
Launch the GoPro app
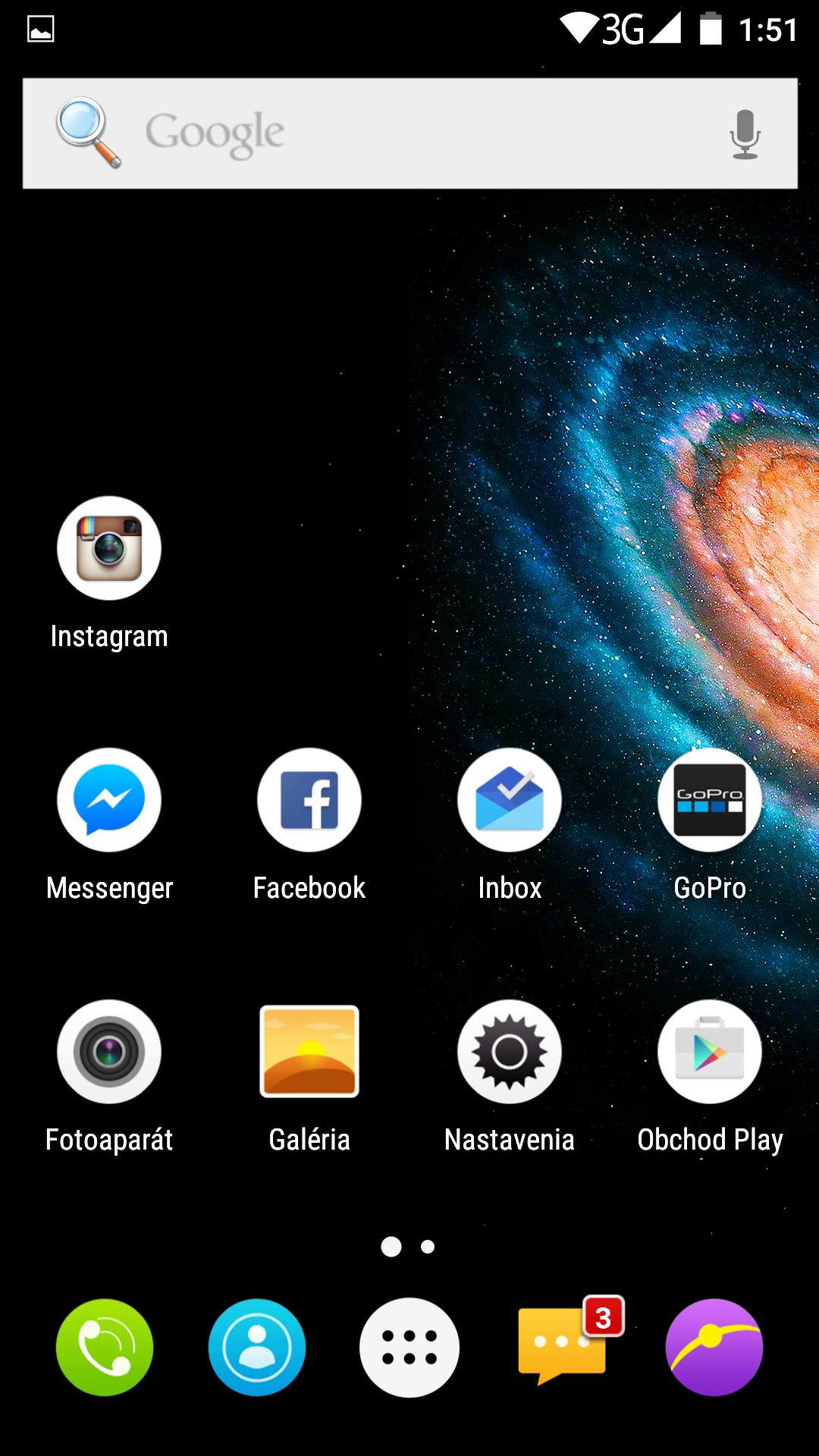click(710, 800)
